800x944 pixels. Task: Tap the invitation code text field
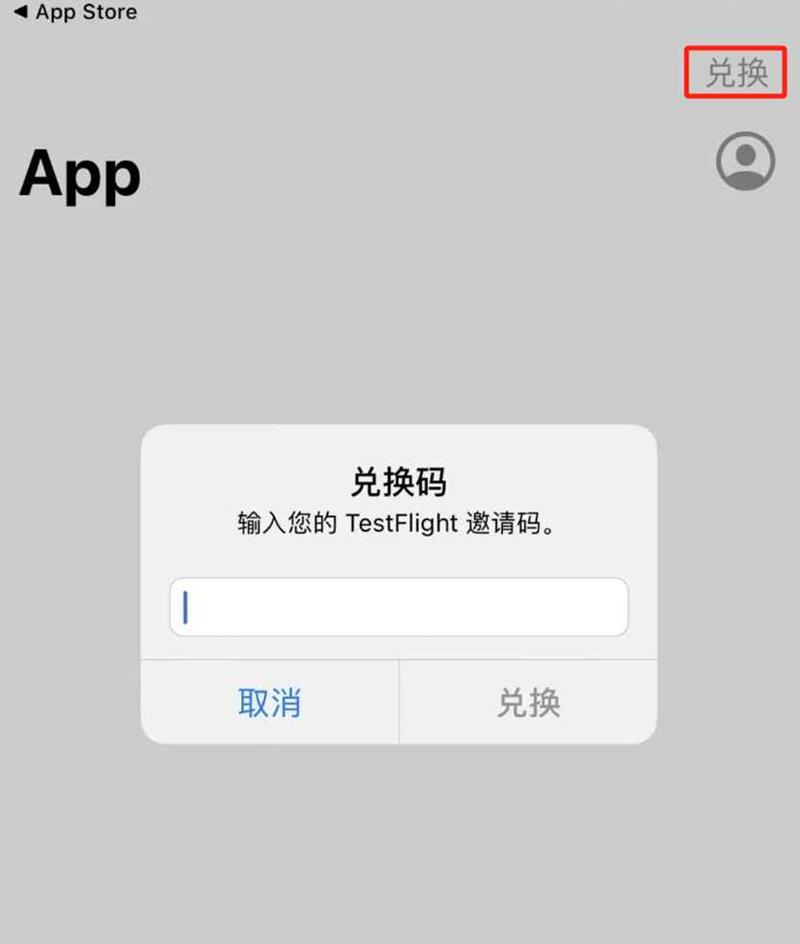(x=398, y=607)
